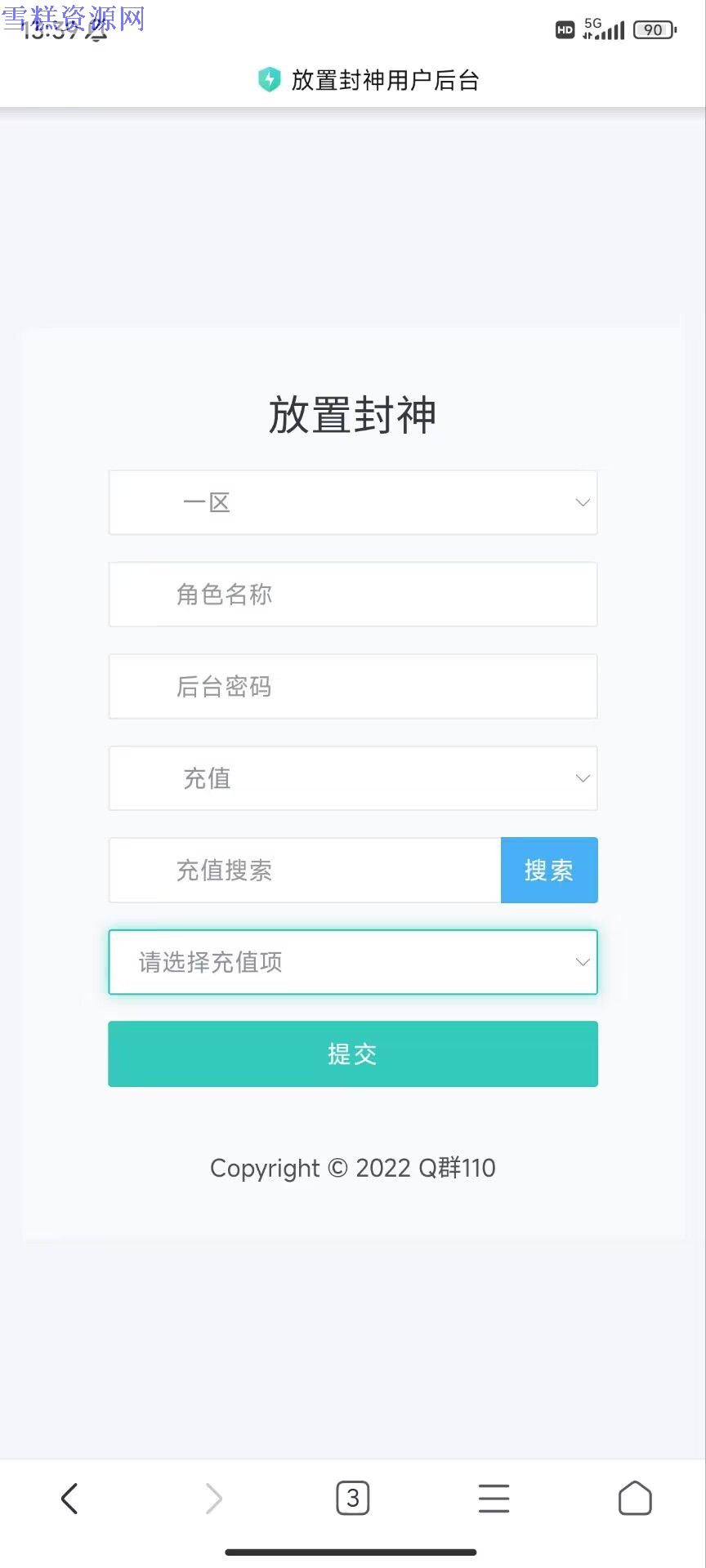Expand the 一区 server dropdown
The height and width of the screenshot is (1568, 706).
coord(353,502)
